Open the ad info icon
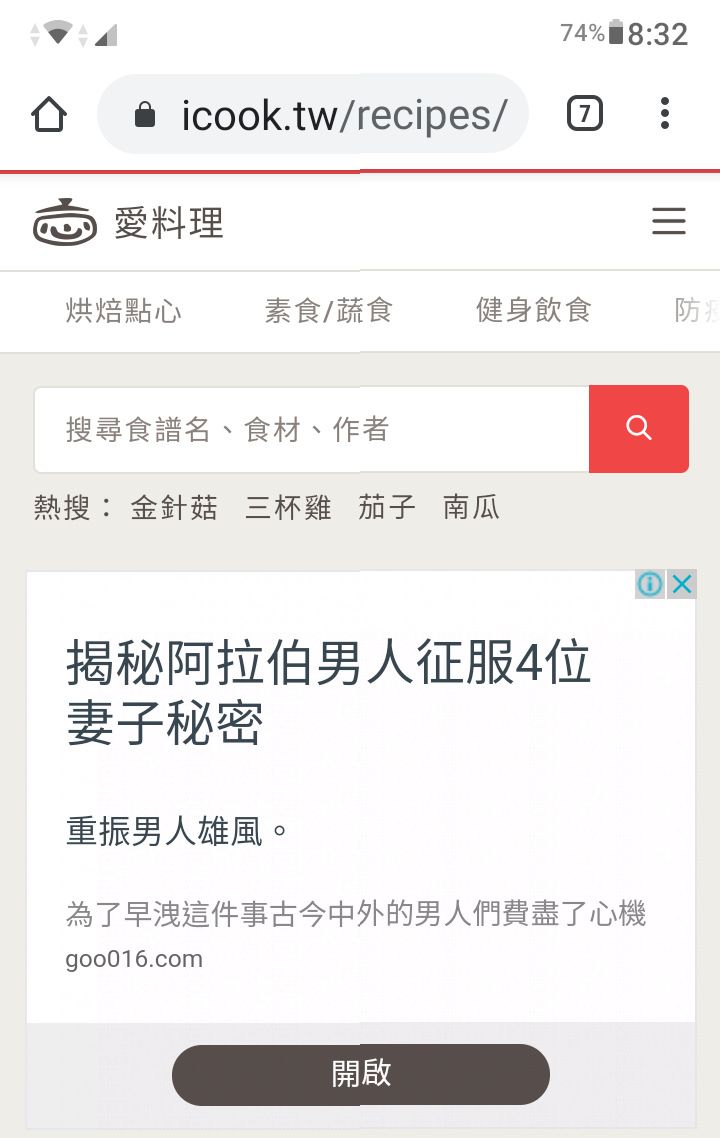 (x=650, y=584)
